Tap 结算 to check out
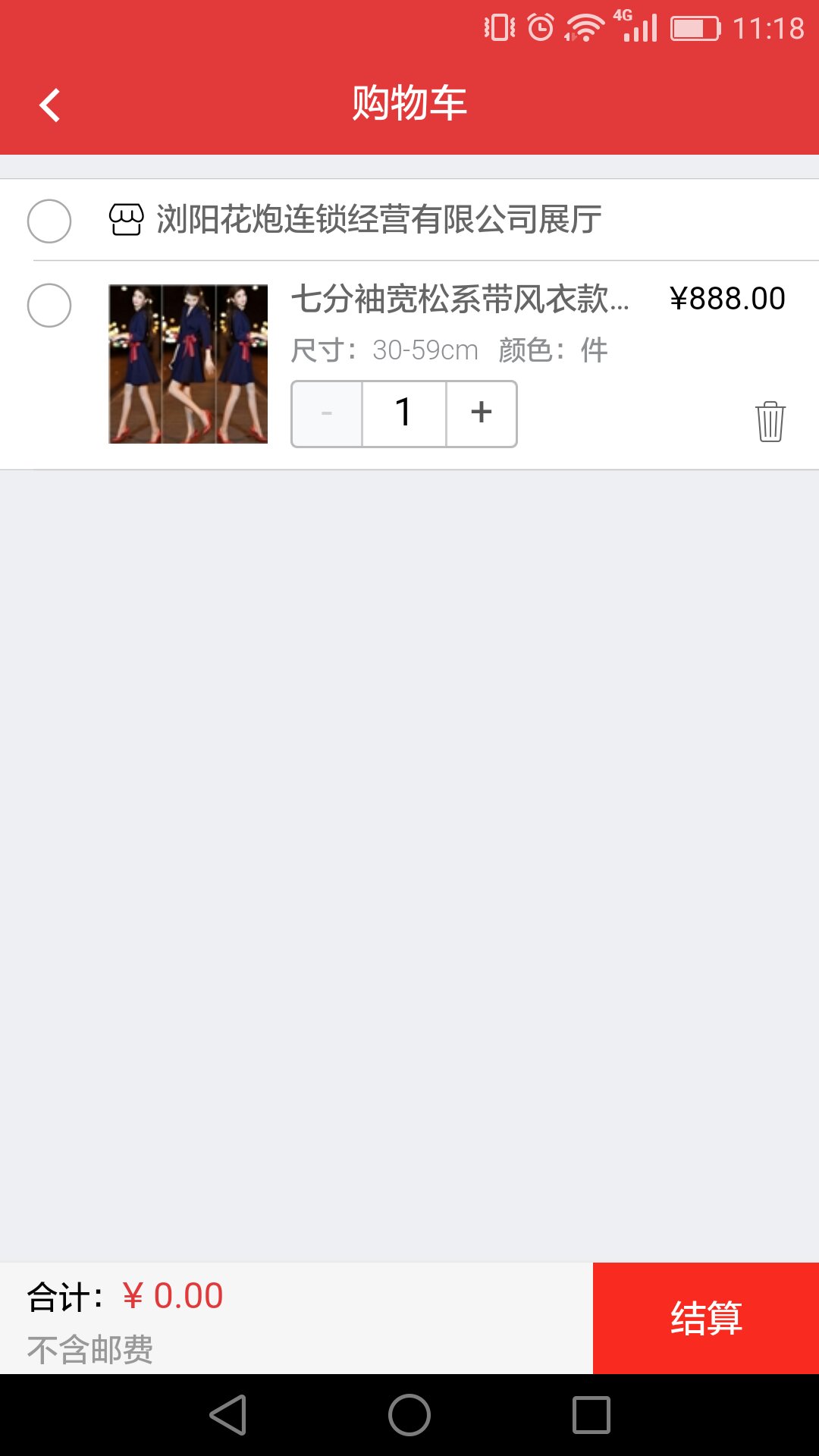Image resolution: width=819 pixels, height=1456 pixels. pos(705,1318)
